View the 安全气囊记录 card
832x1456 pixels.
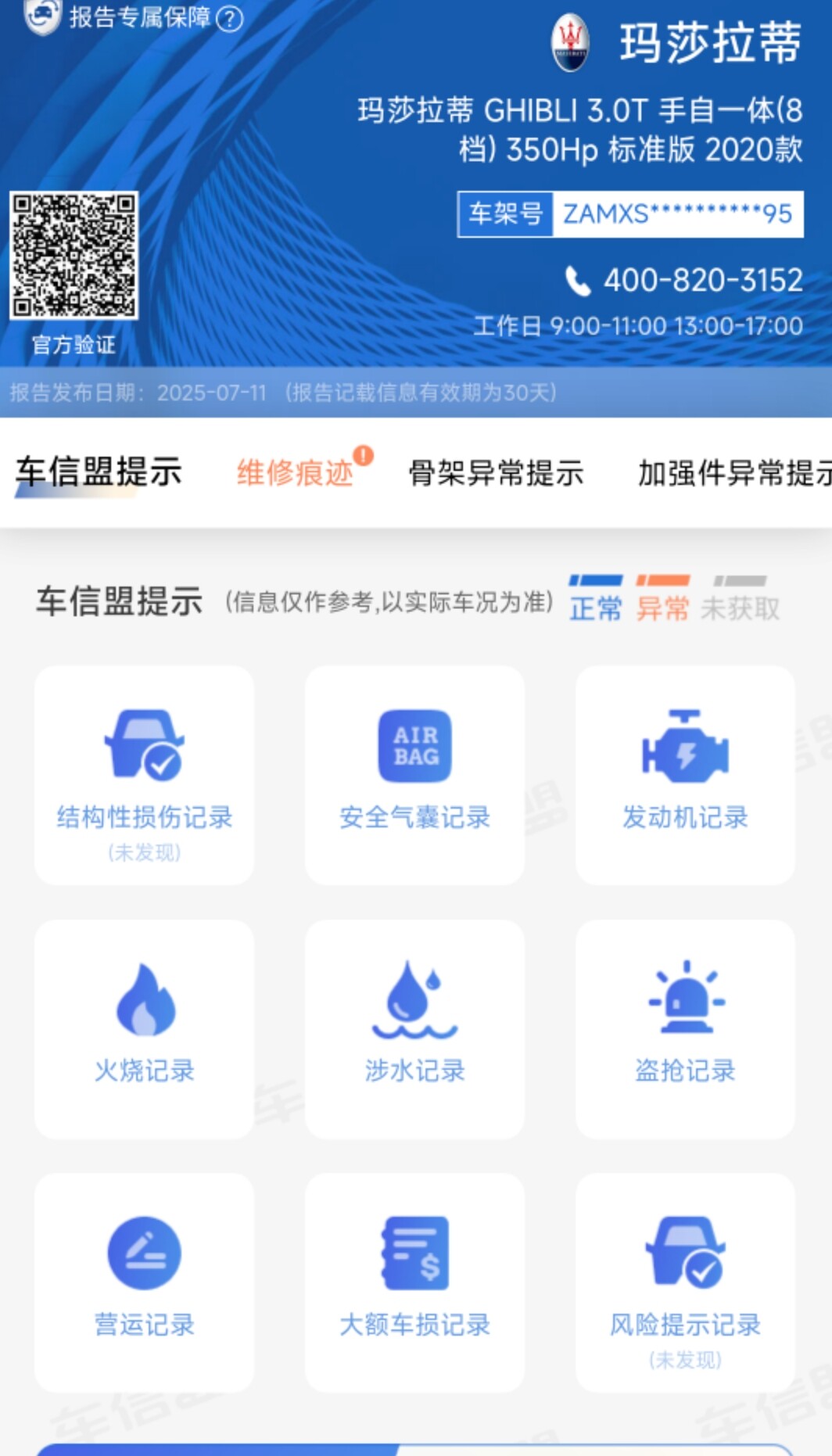point(414,775)
